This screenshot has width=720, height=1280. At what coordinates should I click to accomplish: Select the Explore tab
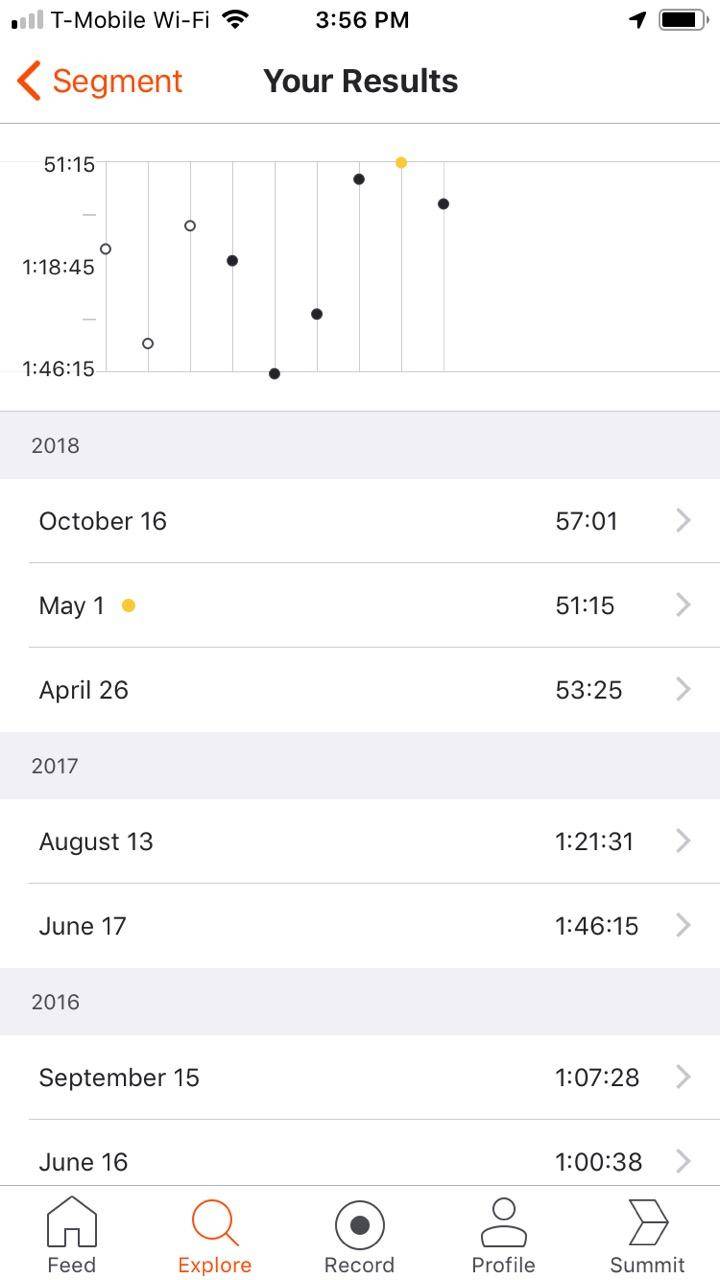point(215,1235)
